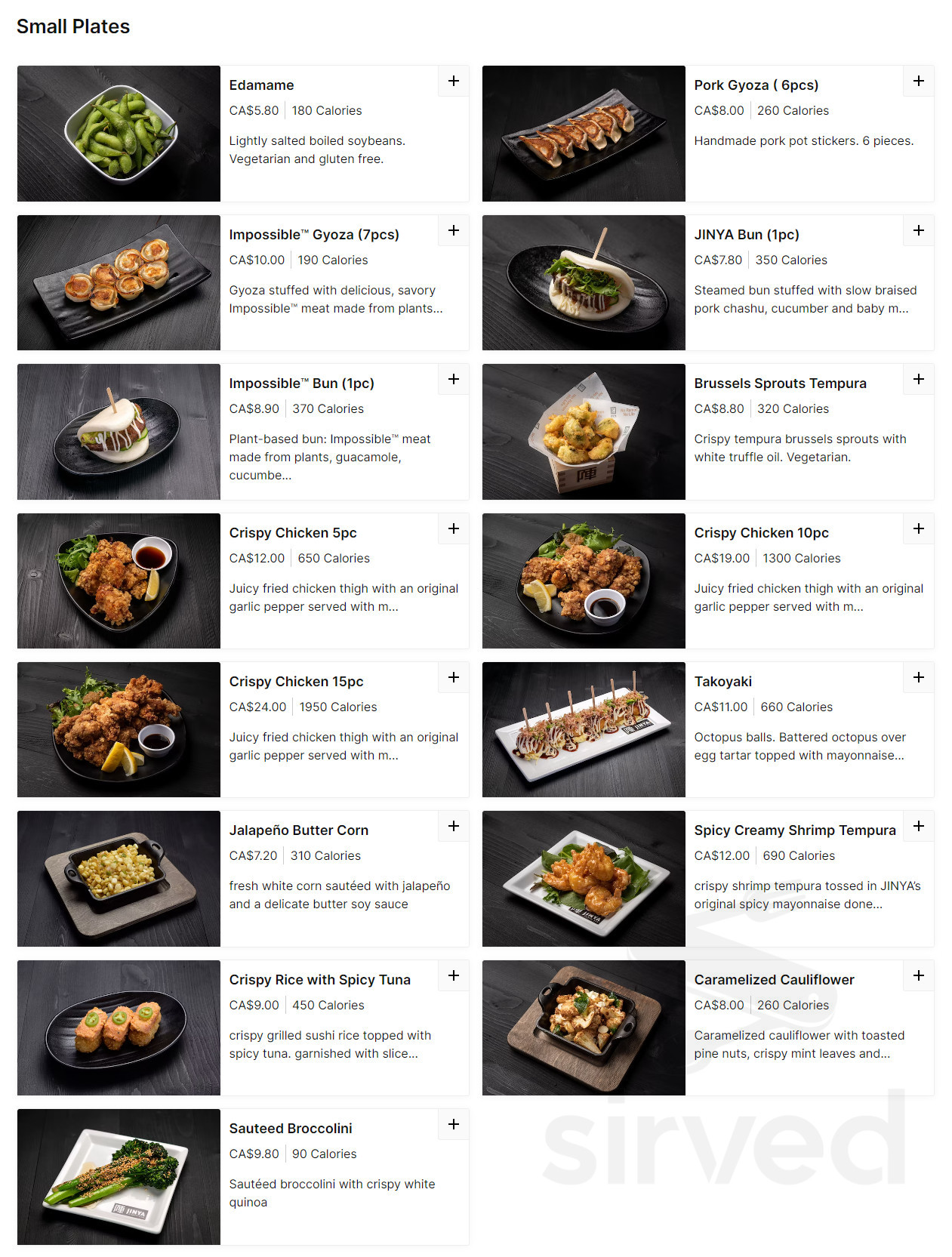Screen dimensions: 952x1257
Task: Add Sauteed Broccolini with its plus icon
Action: click(453, 1124)
